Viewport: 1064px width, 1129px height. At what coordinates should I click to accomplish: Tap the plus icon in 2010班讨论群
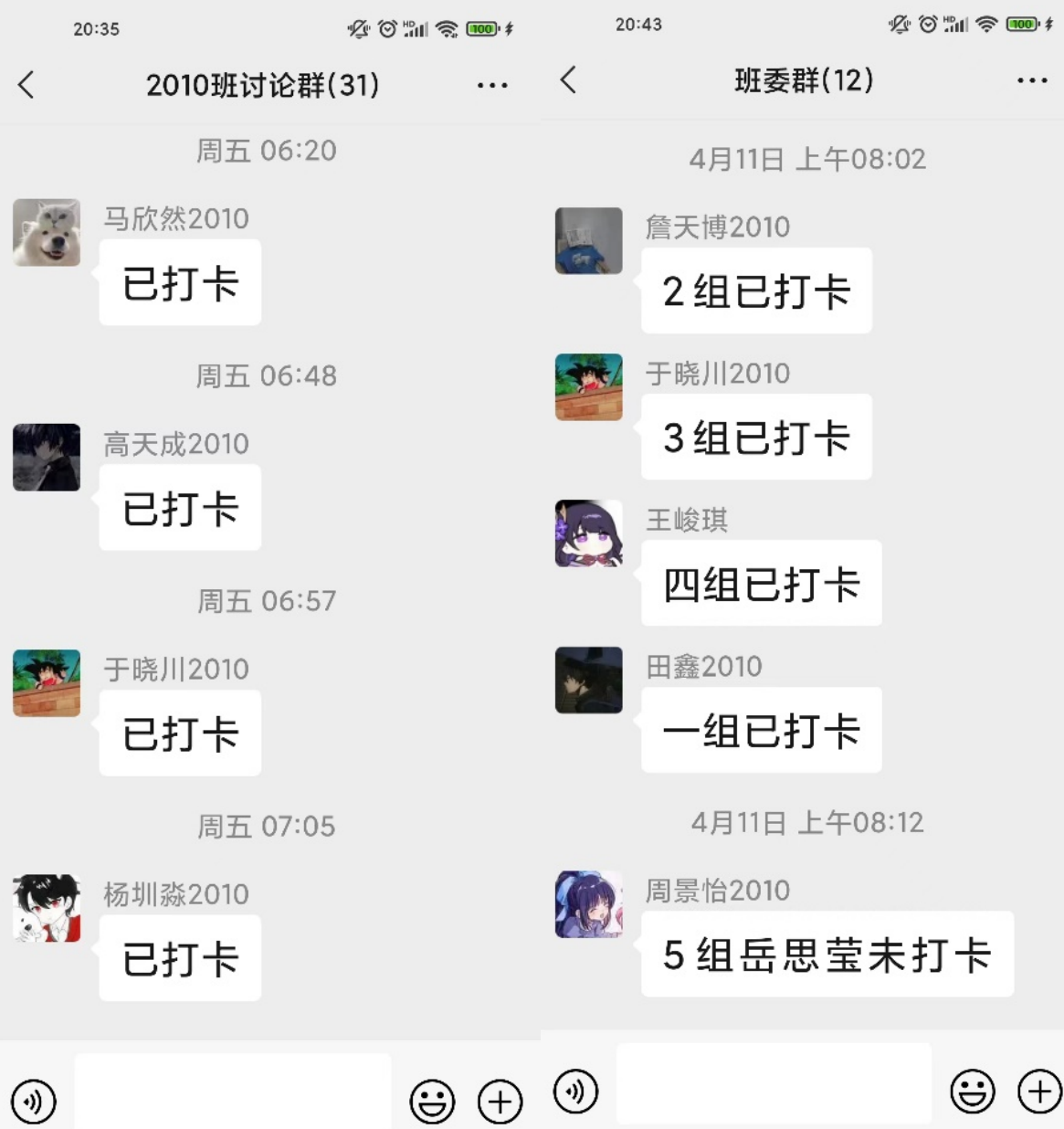tap(499, 1101)
